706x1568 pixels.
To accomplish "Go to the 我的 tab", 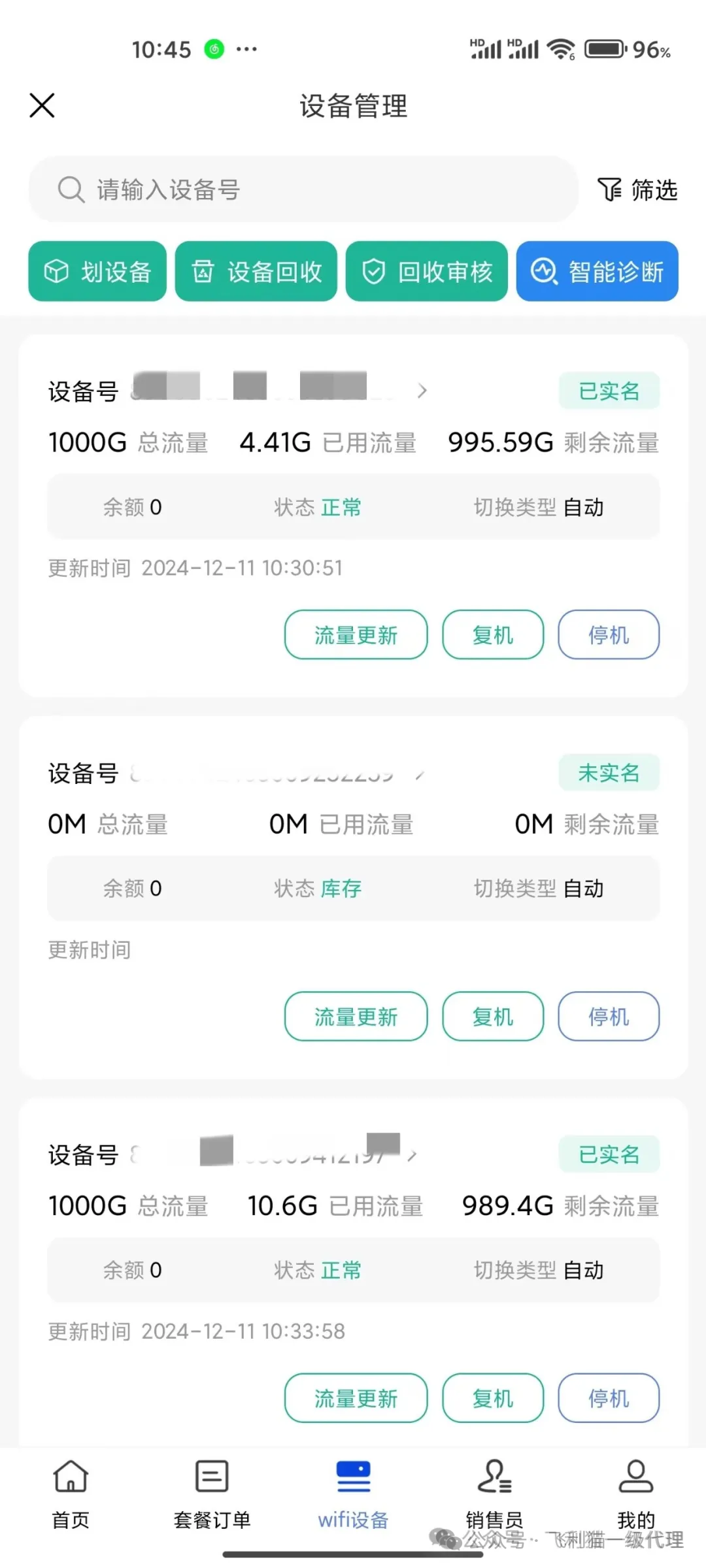I will 635,1494.
